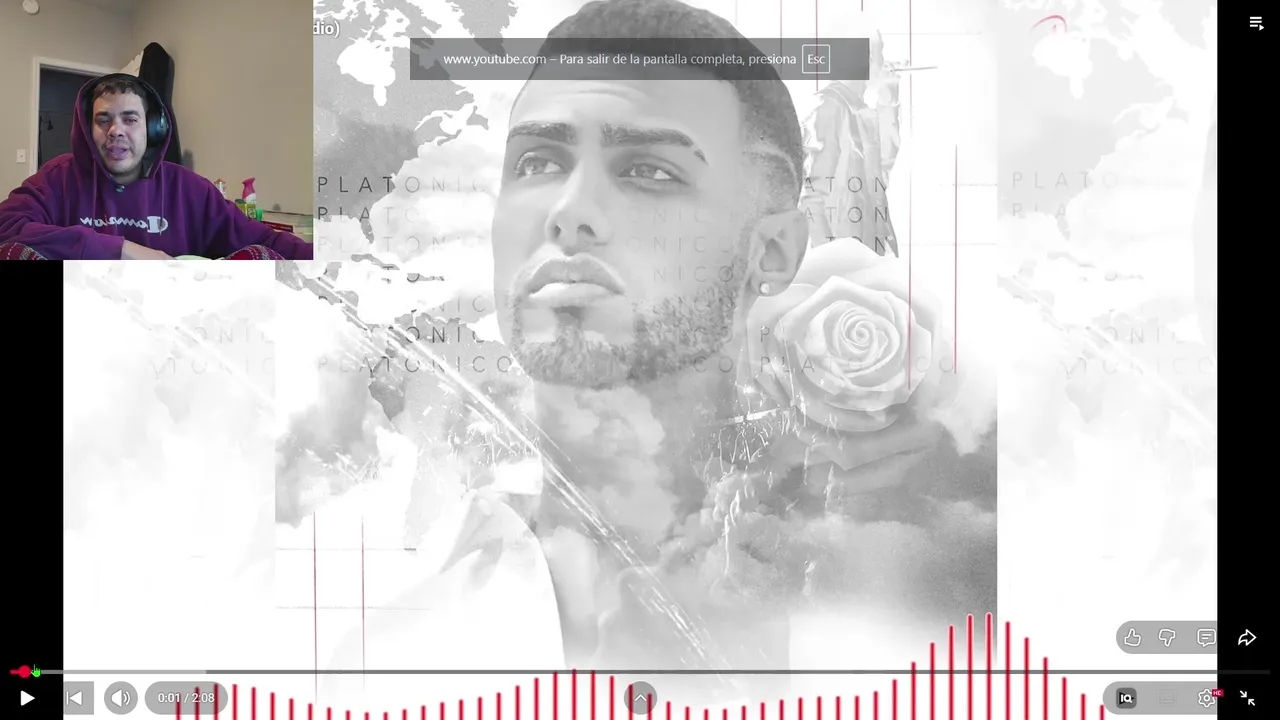
Task: Open the playlist queue icon
Action: pyautogui.click(x=1257, y=23)
